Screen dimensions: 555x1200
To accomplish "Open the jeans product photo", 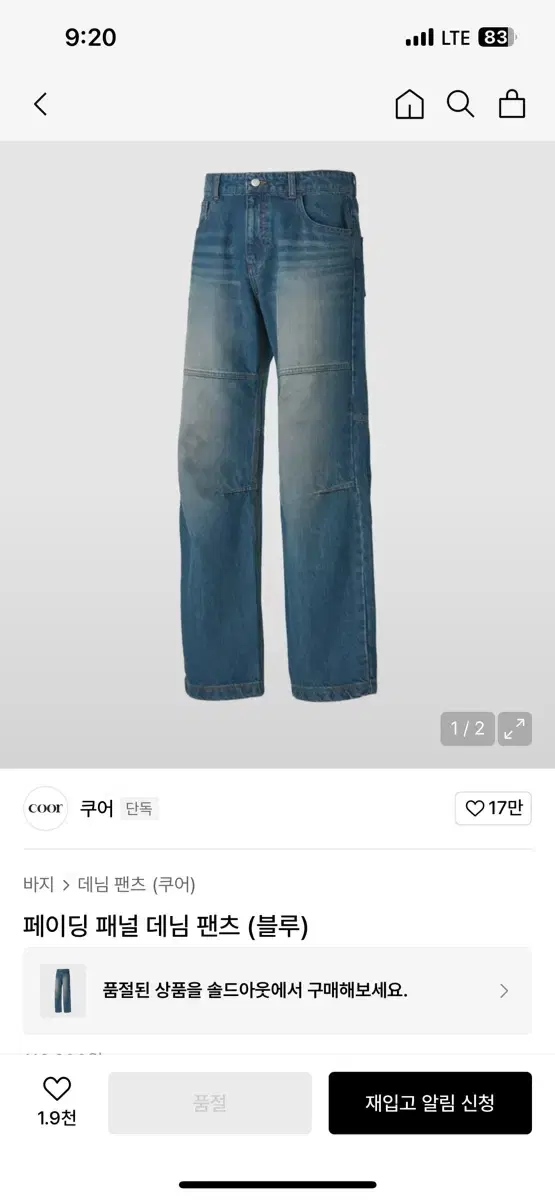I will point(277,435).
